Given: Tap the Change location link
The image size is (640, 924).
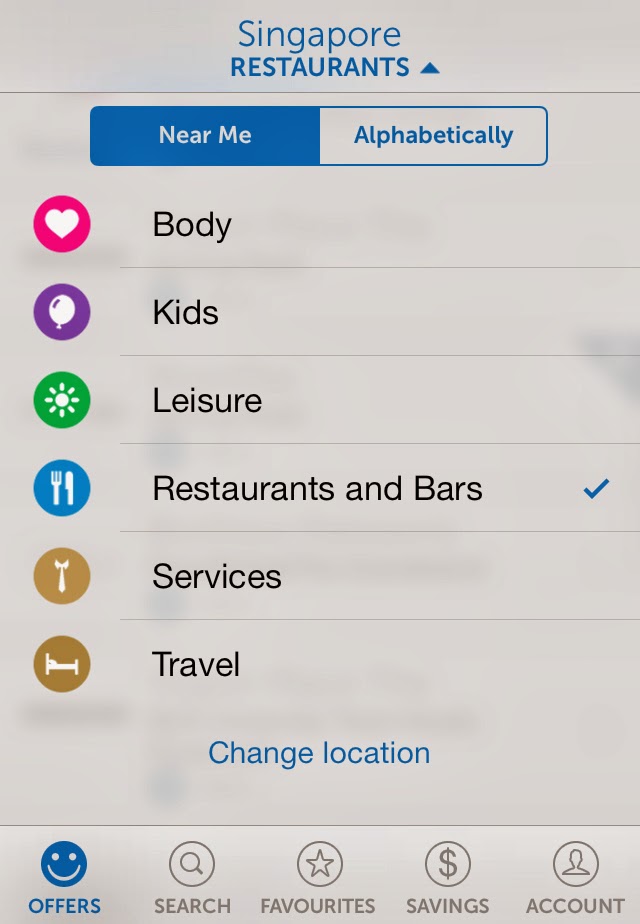Looking at the screenshot, I should [x=319, y=753].
